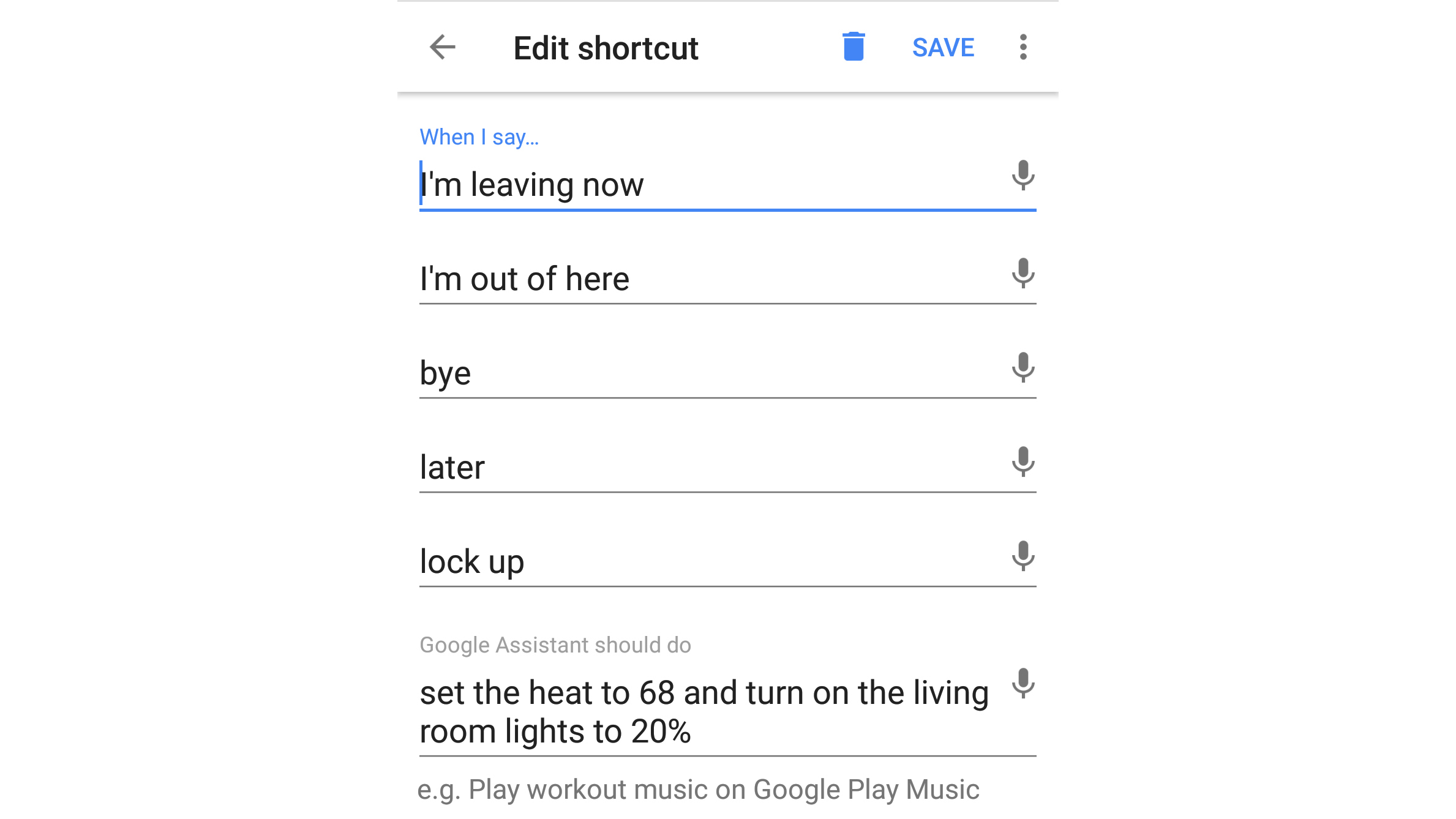The width and height of the screenshot is (1456, 819).
Task: Dictate the Google Assistant action by microphone
Action: (1023, 683)
